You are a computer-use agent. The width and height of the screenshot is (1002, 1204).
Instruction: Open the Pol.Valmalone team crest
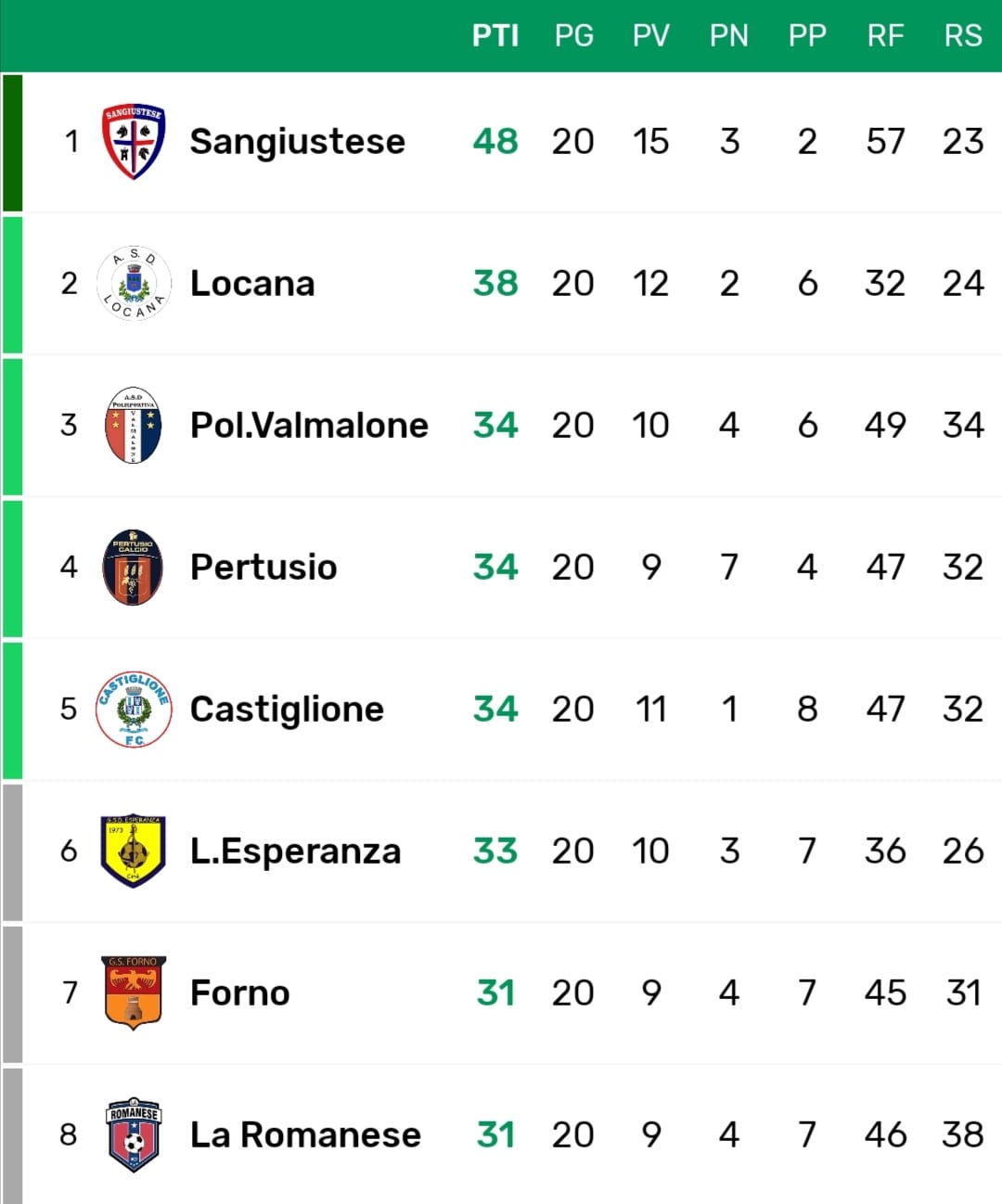pyautogui.click(x=133, y=425)
